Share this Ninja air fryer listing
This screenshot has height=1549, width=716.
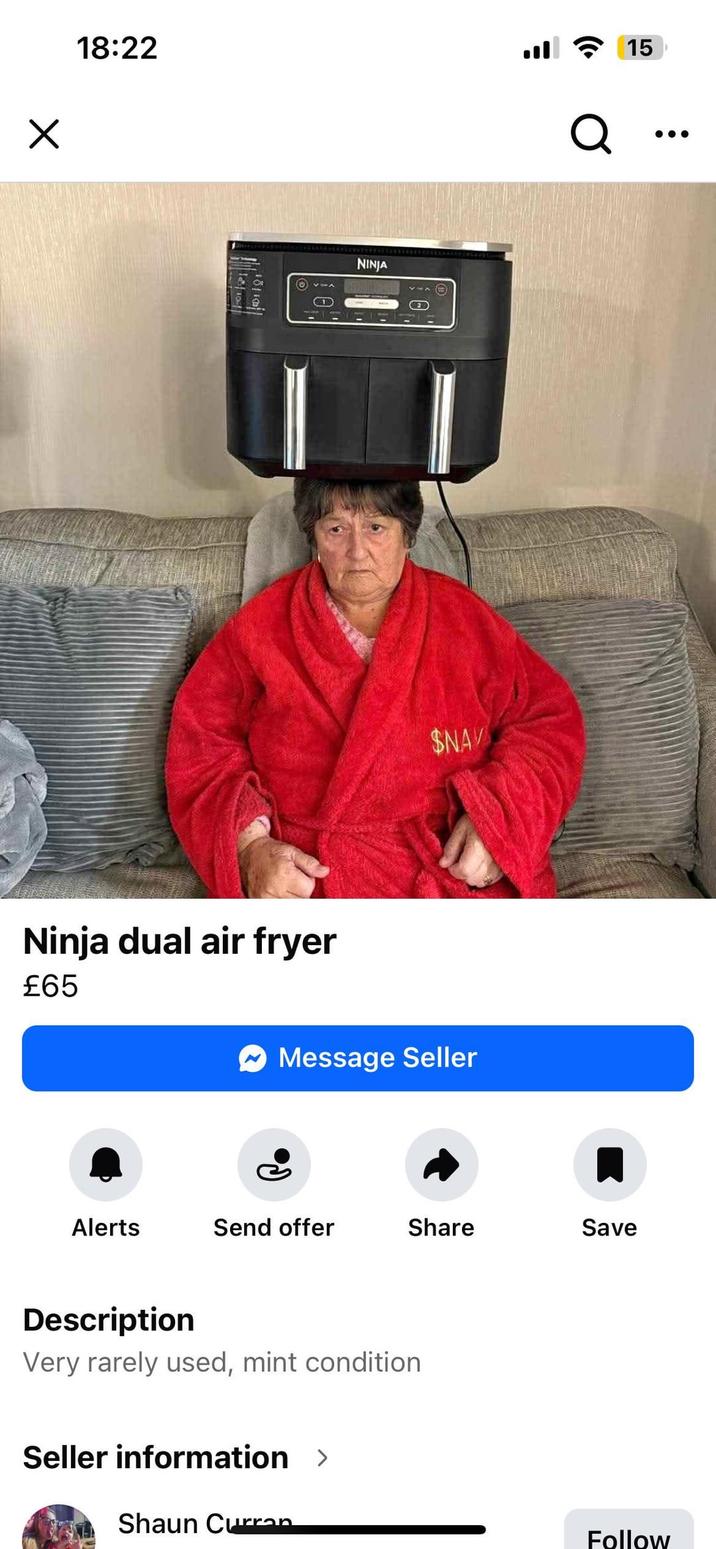click(x=441, y=1165)
